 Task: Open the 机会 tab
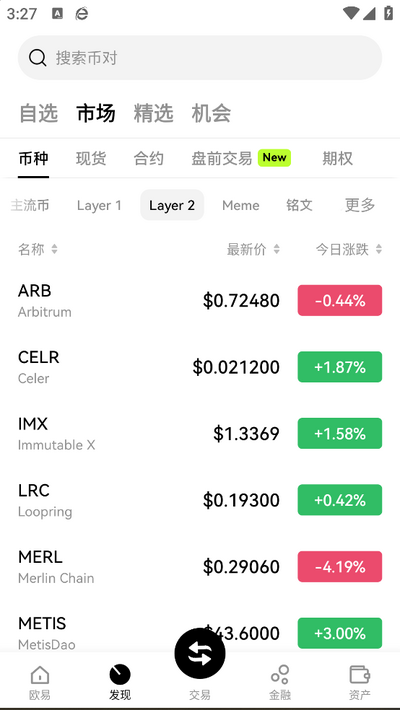[x=211, y=113]
